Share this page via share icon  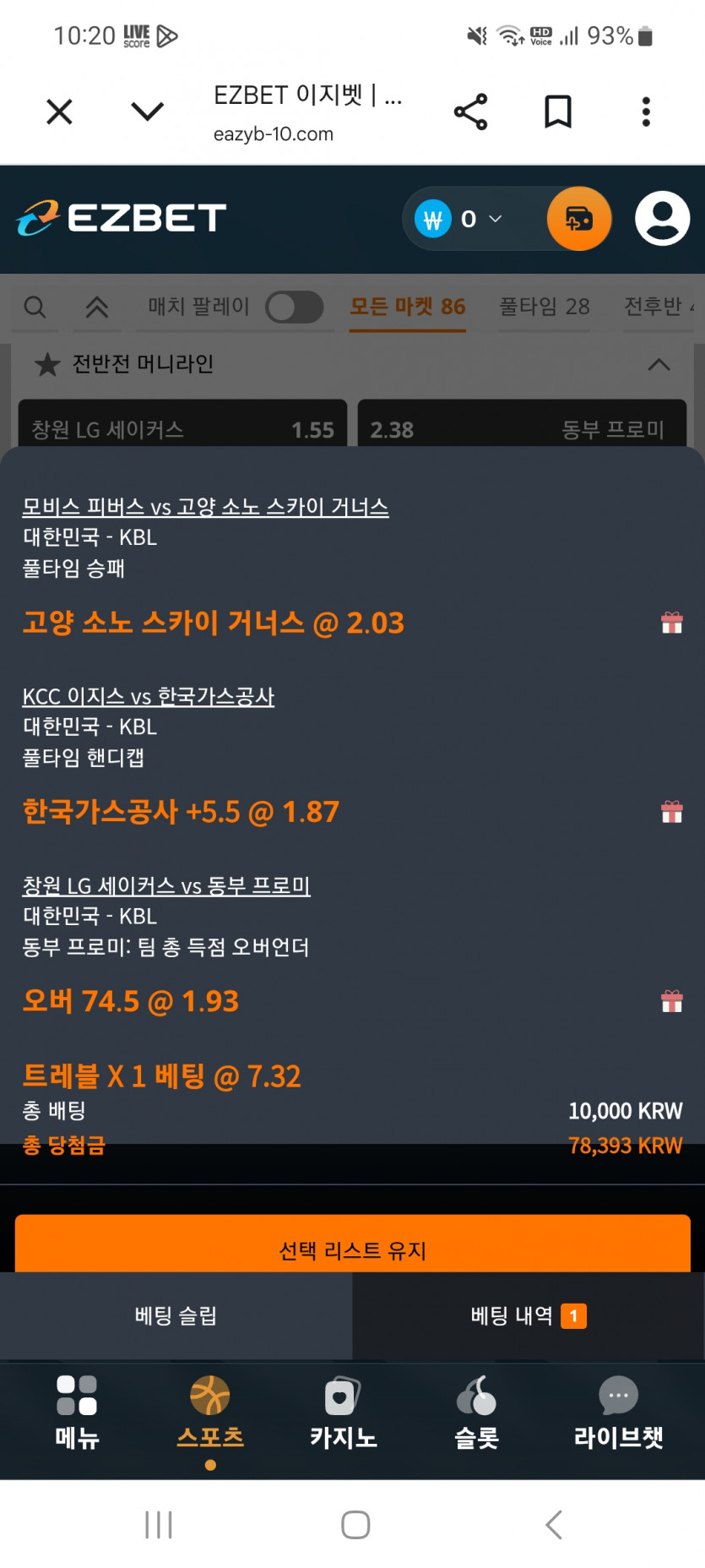click(470, 112)
